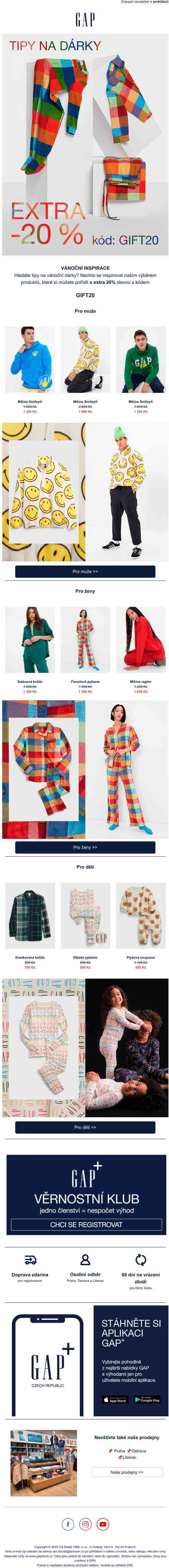169x1568 pixels.
Task: Download the app from the App Store
Action: pos(114,1399)
